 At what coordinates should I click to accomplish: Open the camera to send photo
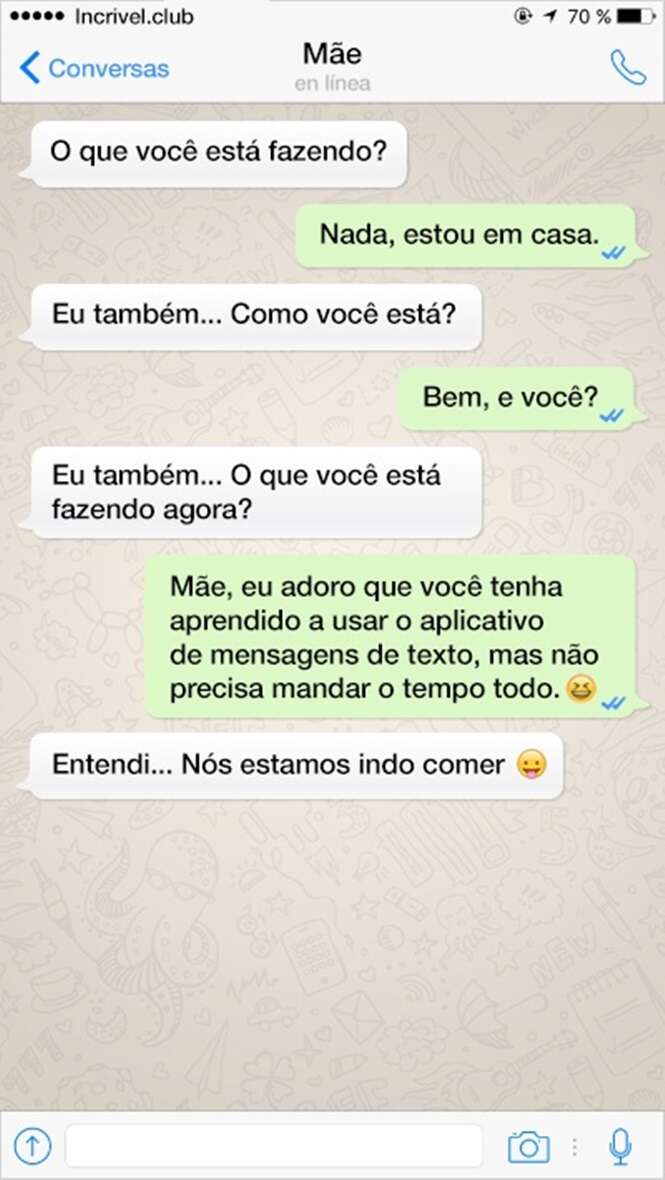(528, 1146)
